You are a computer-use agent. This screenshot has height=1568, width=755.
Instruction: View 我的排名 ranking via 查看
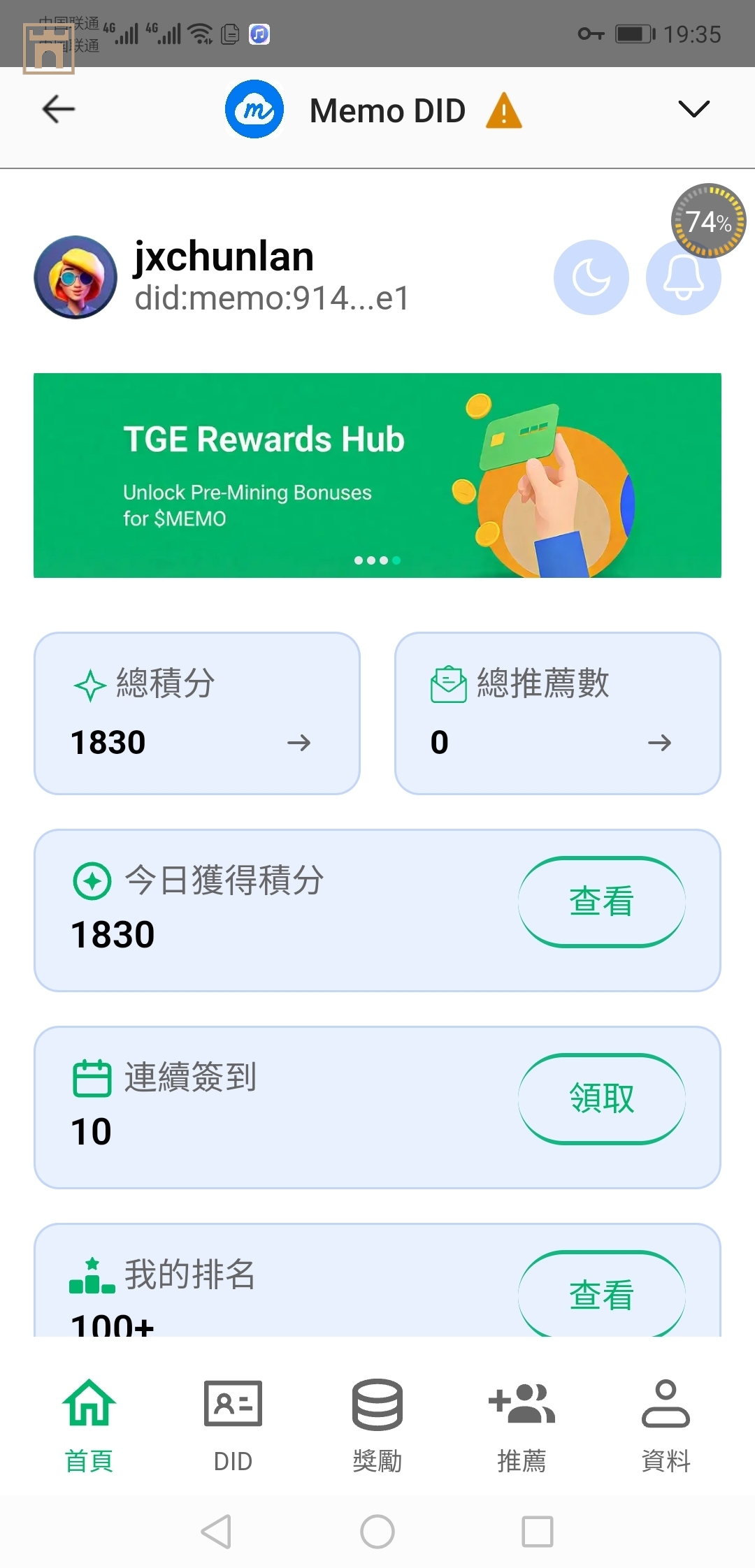[601, 1295]
